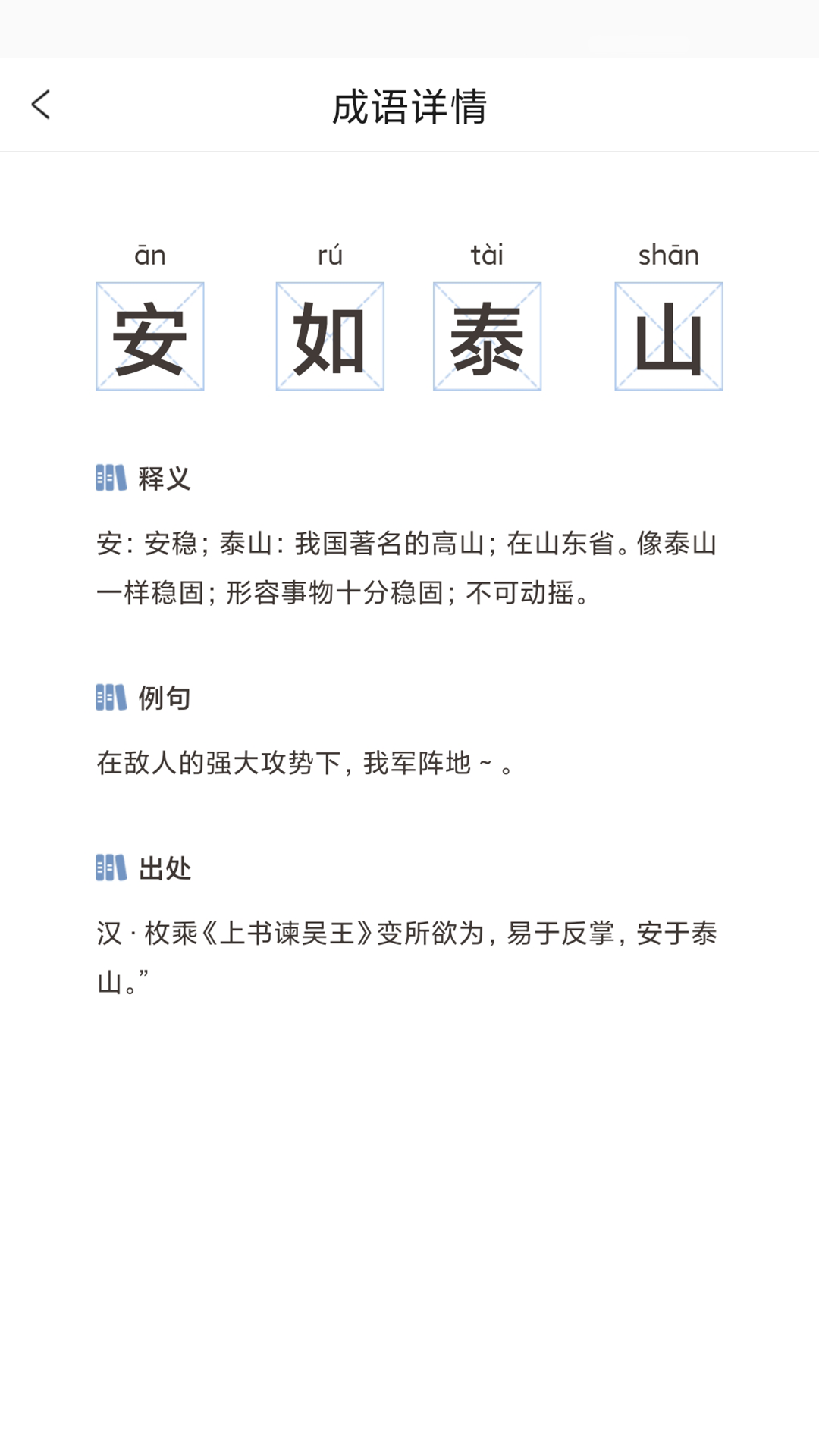Click the back arrow at top left
Viewport: 819px width, 1456px height.
click(x=39, y=105)
